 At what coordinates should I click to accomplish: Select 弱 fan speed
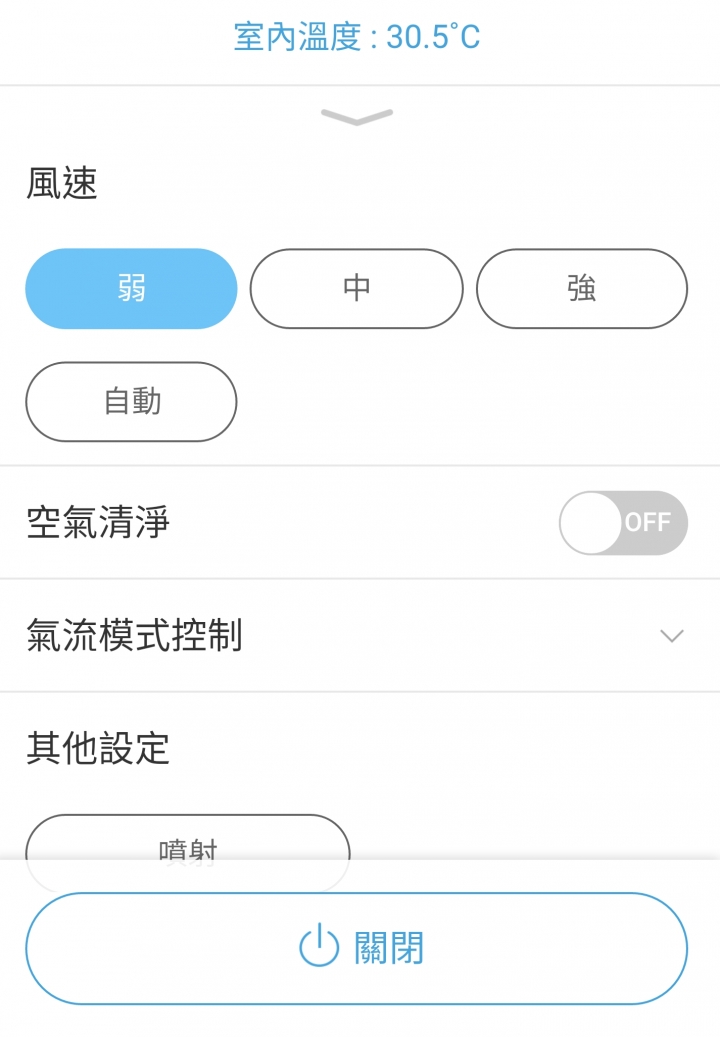131,289
